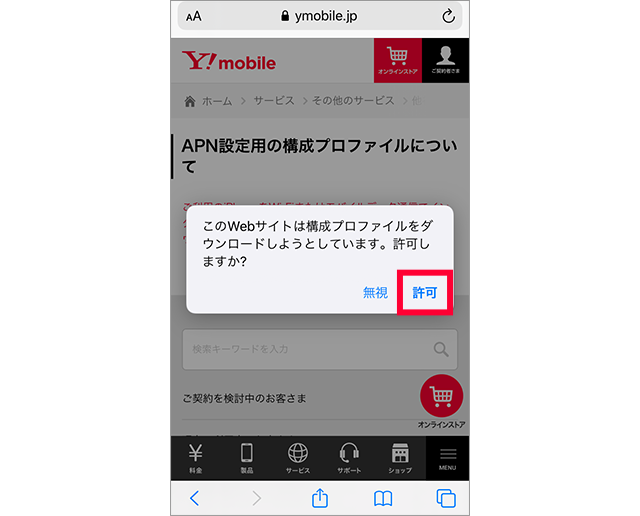640x516 pixels.
Task: Tap the ymobile.jp address bar
Action: point(320,15)
